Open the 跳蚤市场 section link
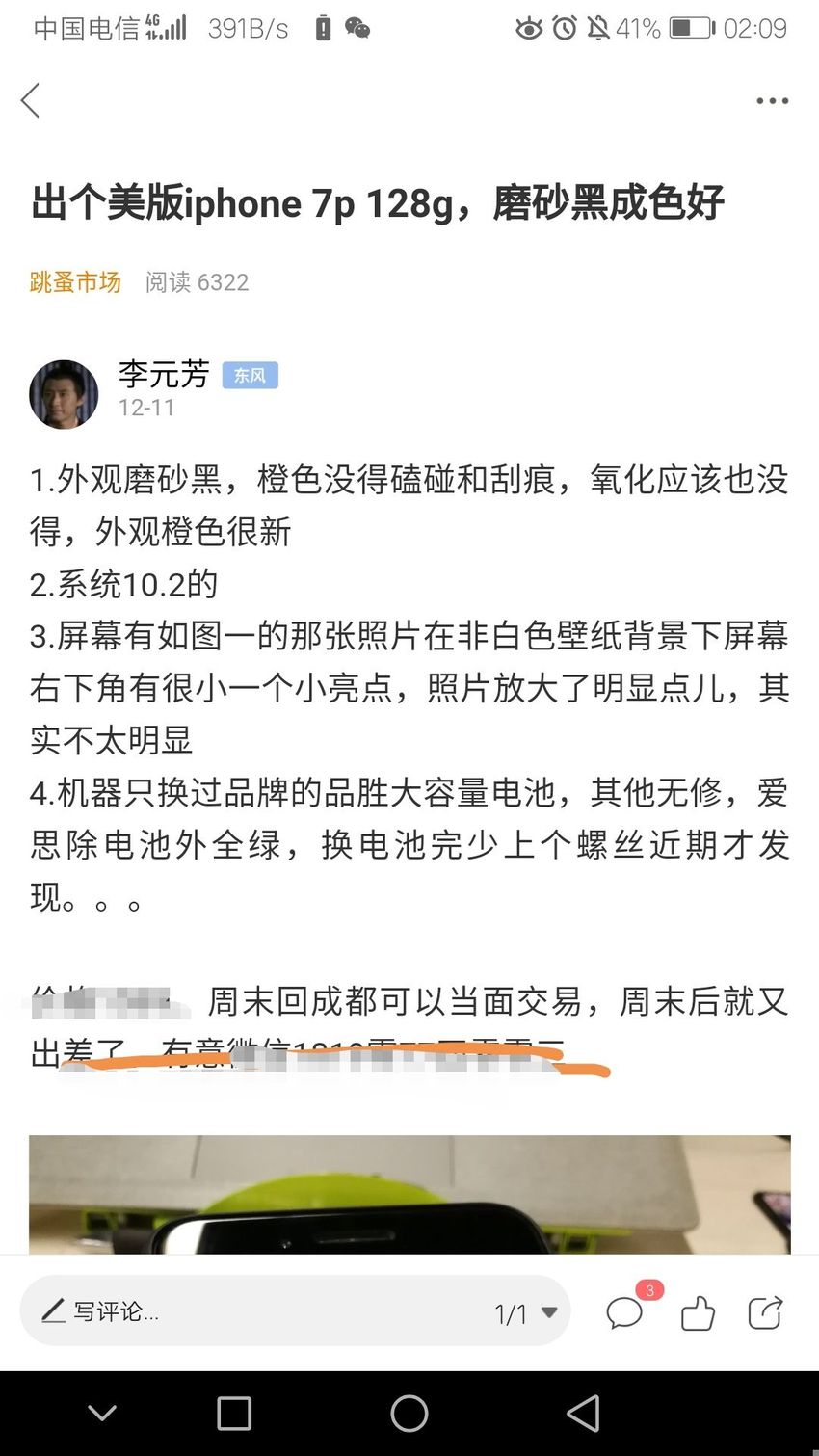This screenshot has height=1456, width=819. [x=75, y=281]
